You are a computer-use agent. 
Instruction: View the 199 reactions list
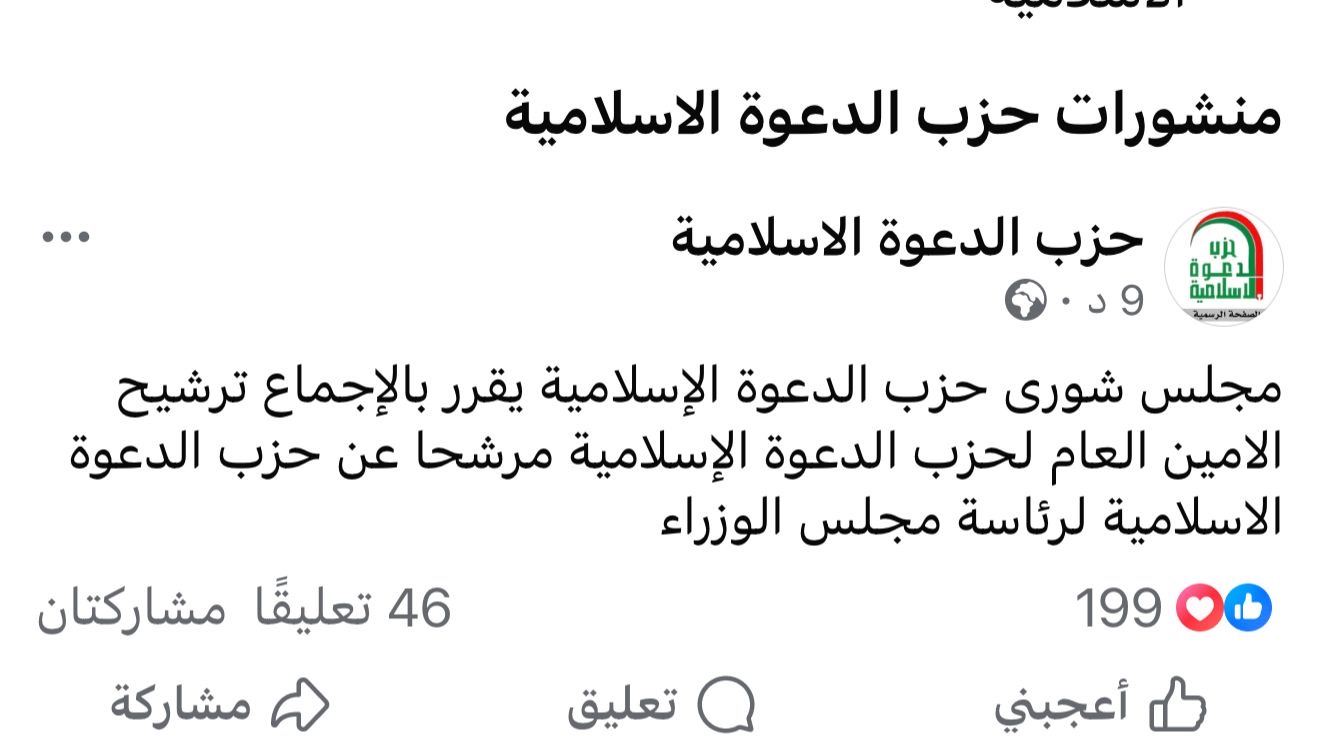point(1173,608)
